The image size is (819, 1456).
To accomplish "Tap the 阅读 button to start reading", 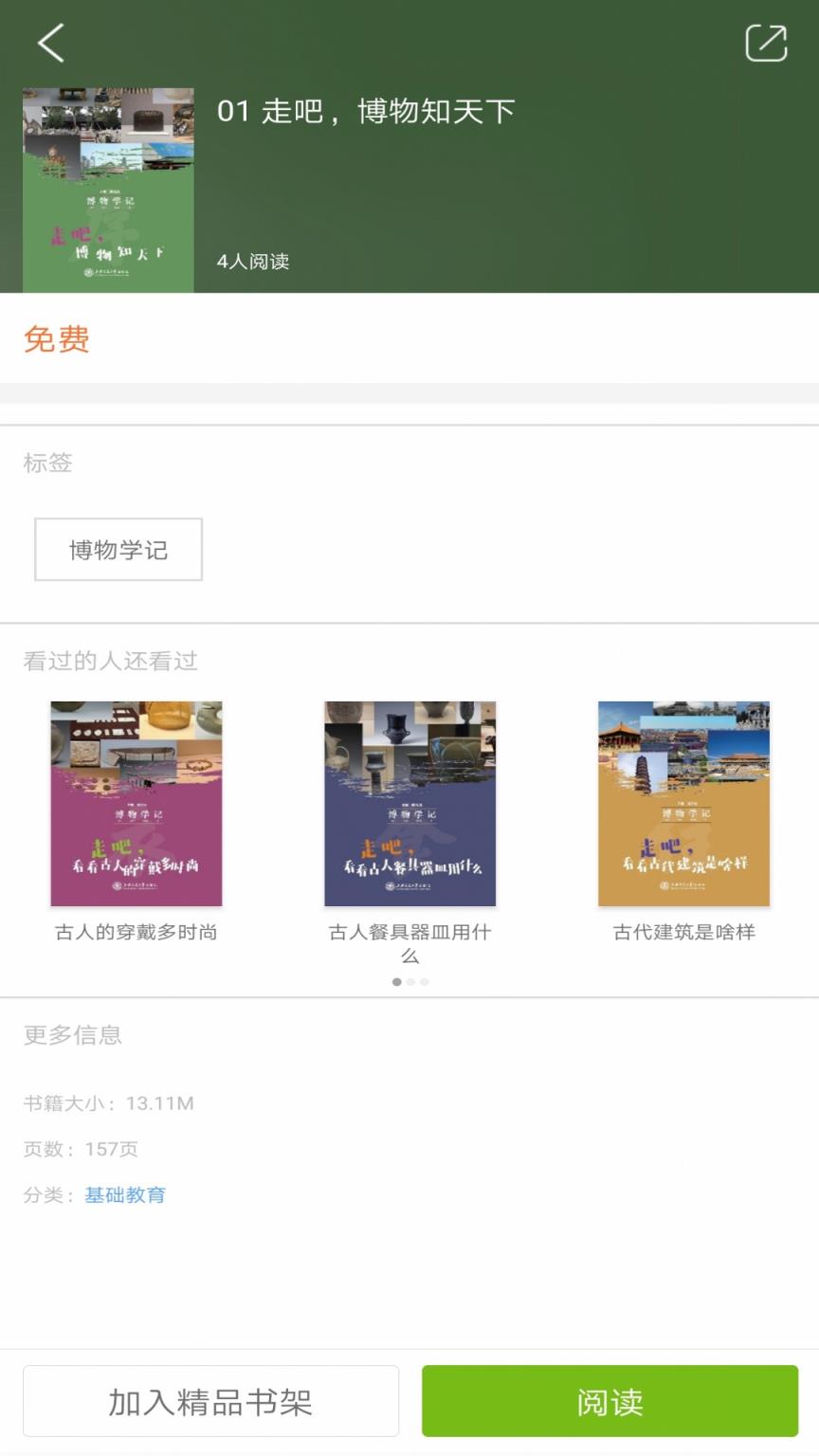I will [x=610, y=1400].
